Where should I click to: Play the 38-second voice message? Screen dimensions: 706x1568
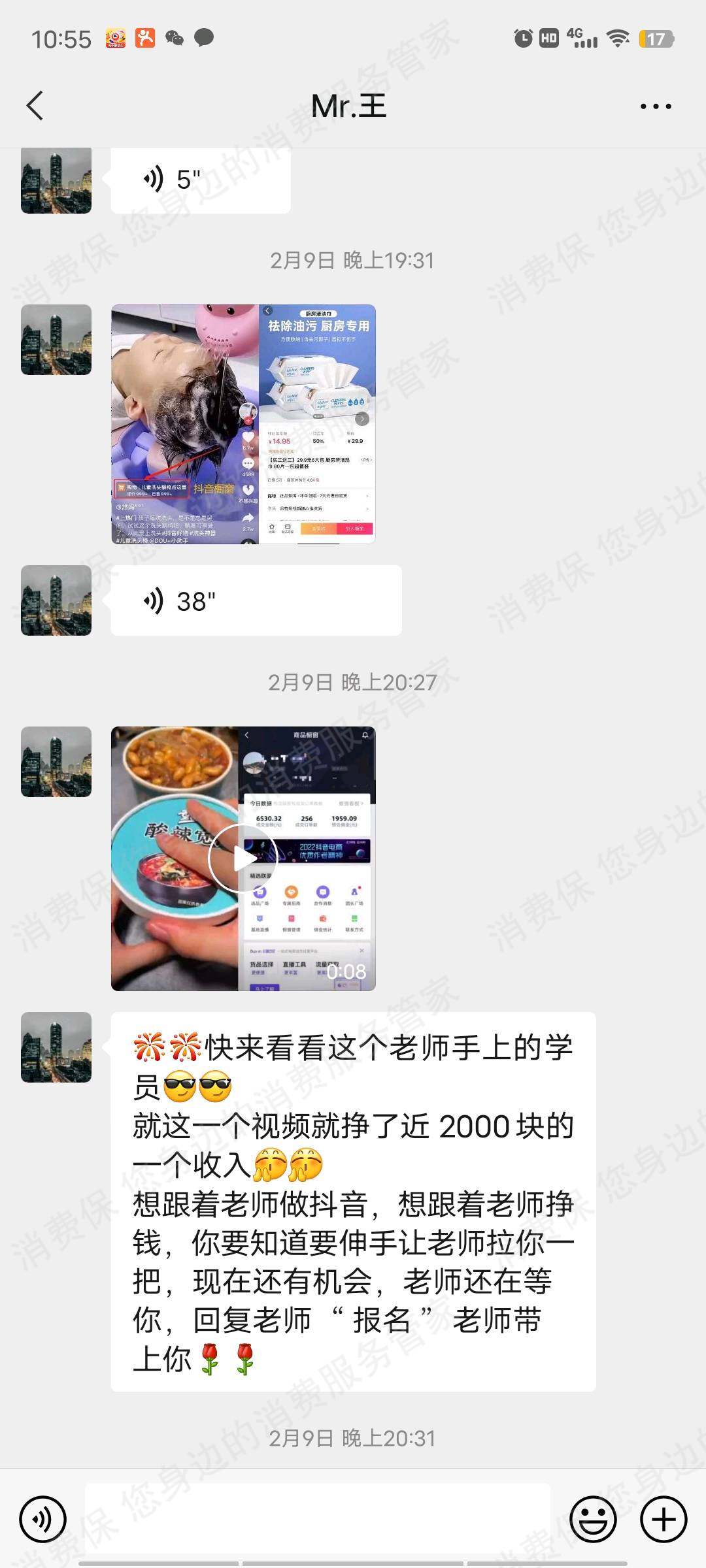(256, 600)
